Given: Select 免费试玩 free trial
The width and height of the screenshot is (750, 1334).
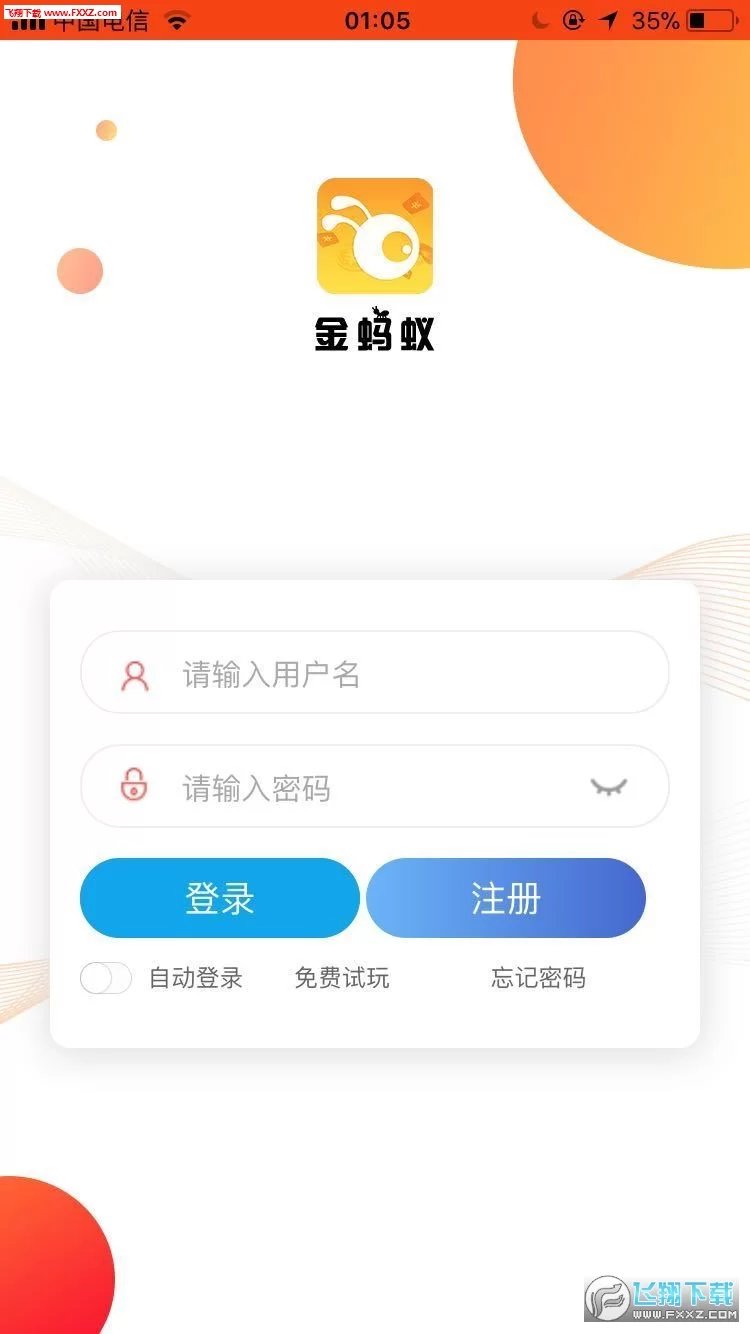Looking at the screenshot, I should pyautogui.click(x=342, y=978).
